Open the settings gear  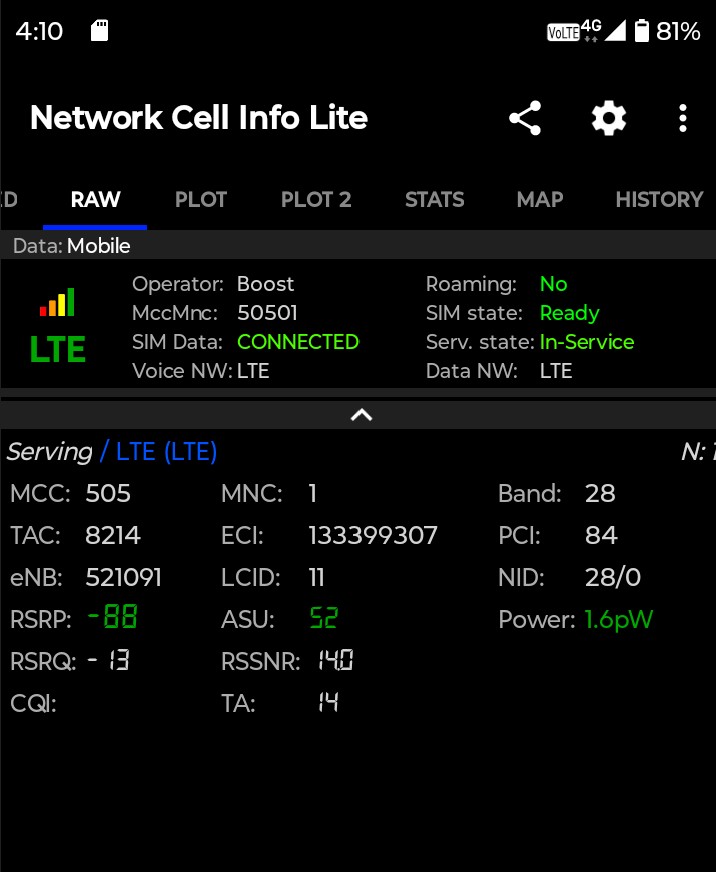point(608,118)
